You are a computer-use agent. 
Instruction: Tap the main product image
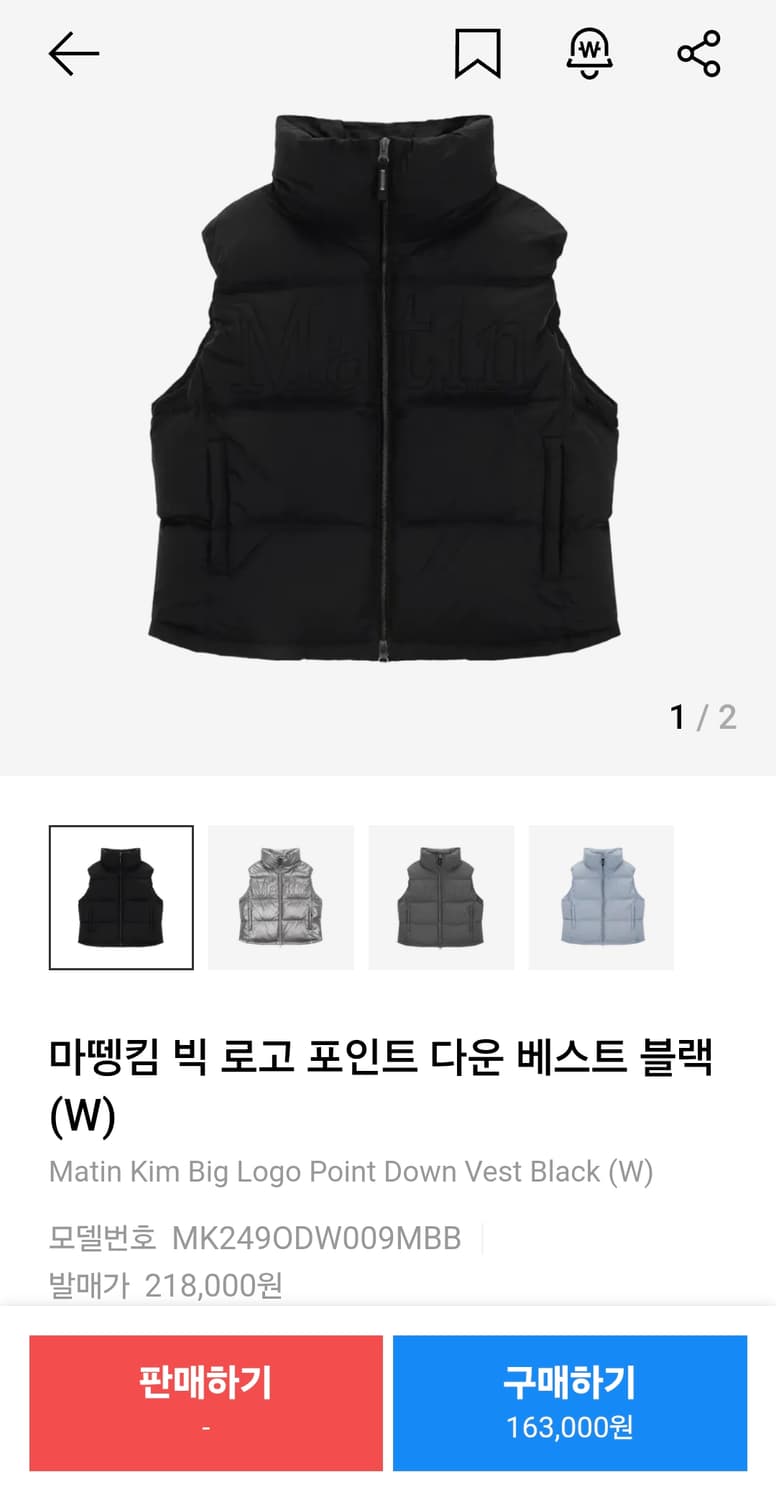[388, 400]
